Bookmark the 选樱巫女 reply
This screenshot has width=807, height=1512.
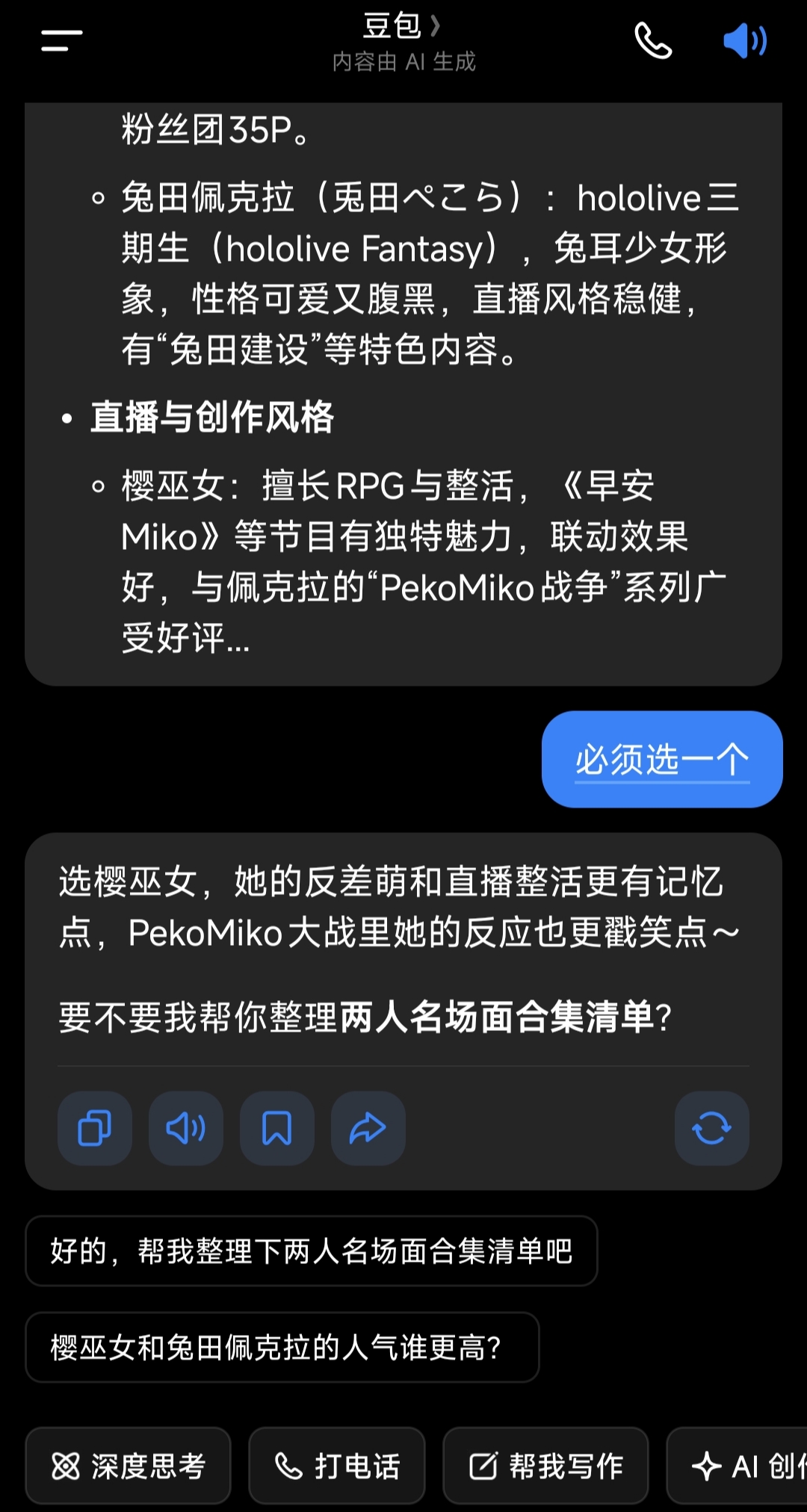[277, 1128]
